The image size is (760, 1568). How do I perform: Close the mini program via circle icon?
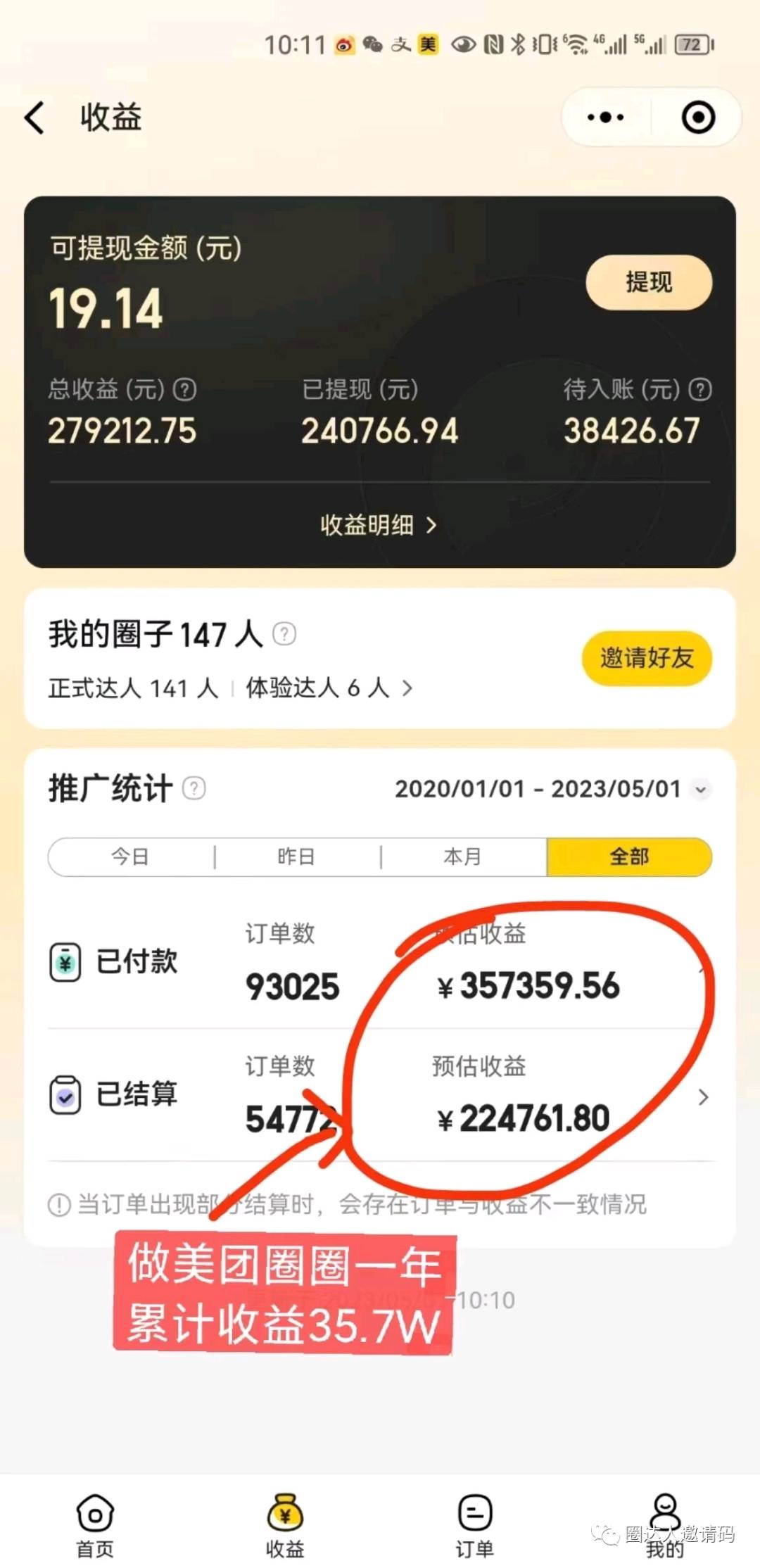point(698,118)
